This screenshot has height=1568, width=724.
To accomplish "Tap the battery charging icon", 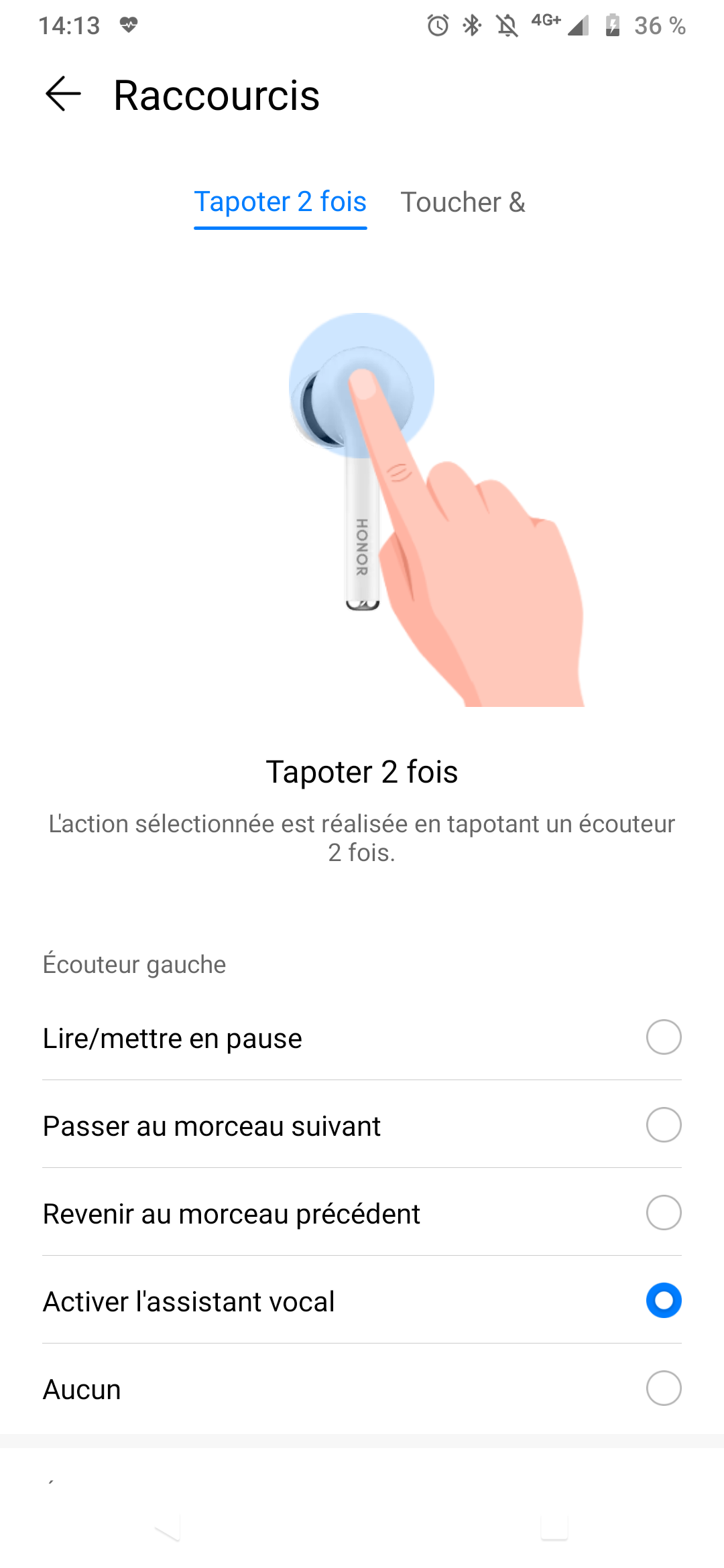I will point(614,25).
